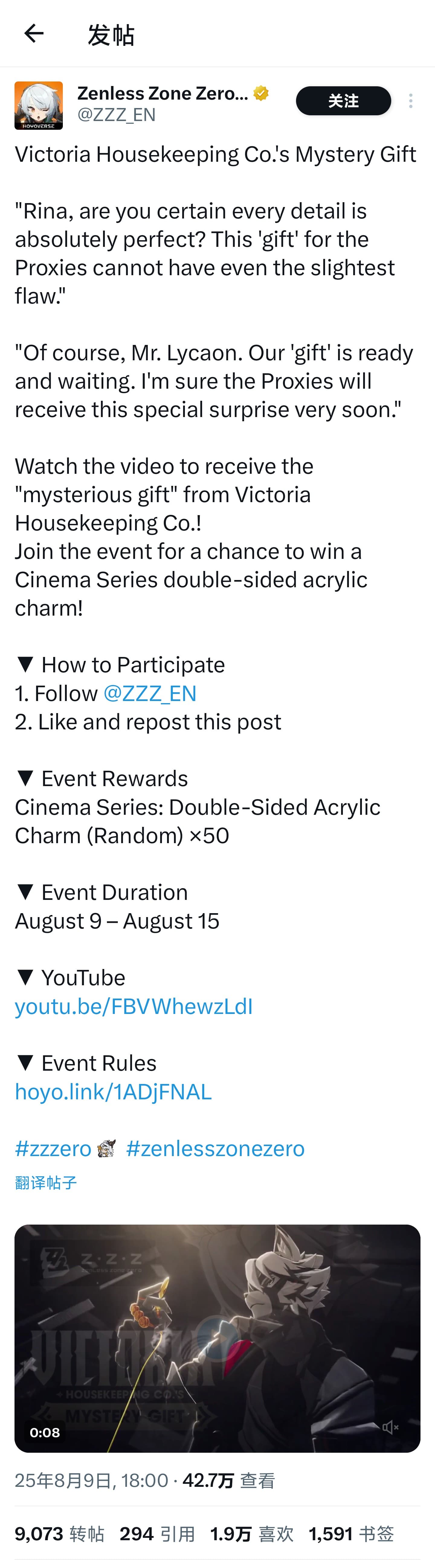Open the Zenless Zone Zero profile avatar
The height and width of the screenshot is (1568, 435).
point(38,105)
